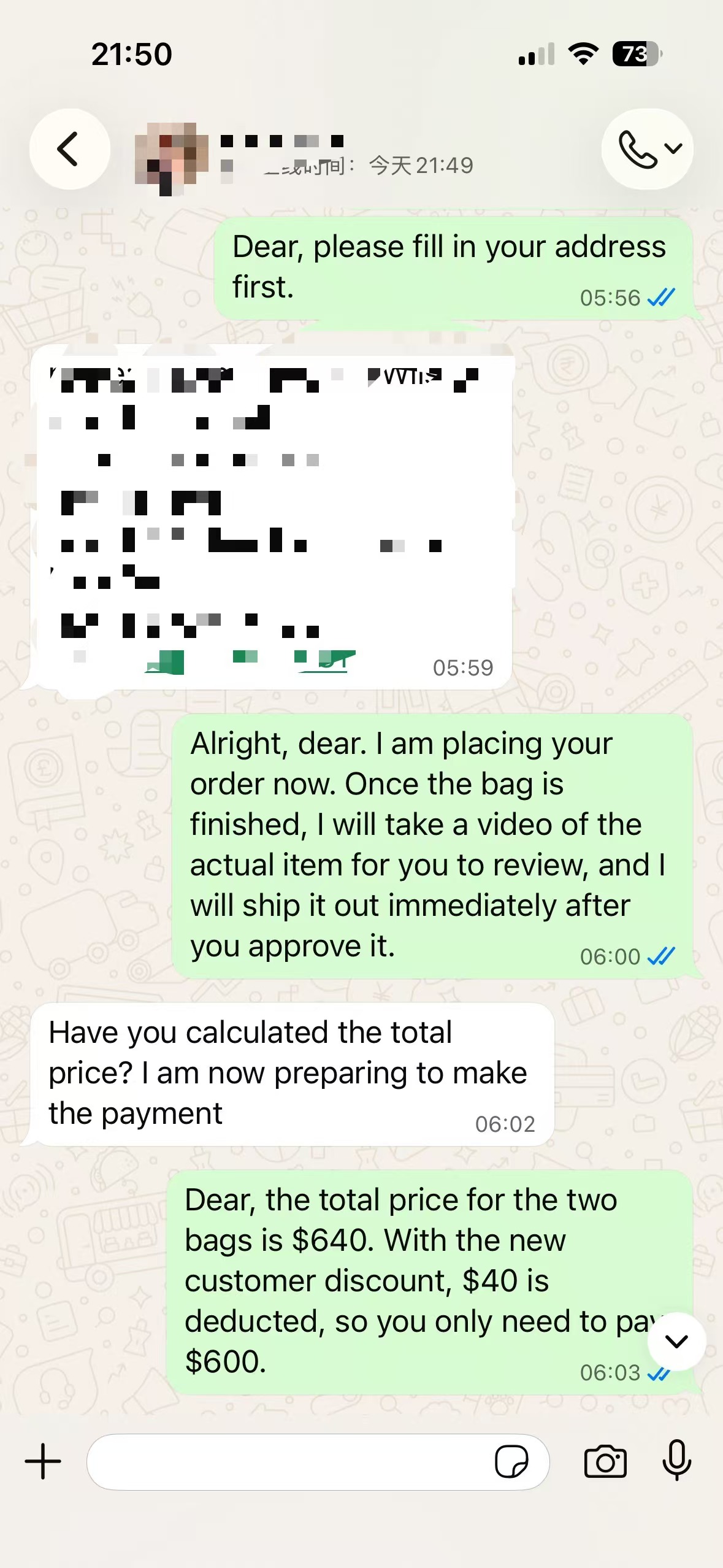
Task: Open the attachment plus menu
Action: pyautogui.click(x=43, y=1462)
